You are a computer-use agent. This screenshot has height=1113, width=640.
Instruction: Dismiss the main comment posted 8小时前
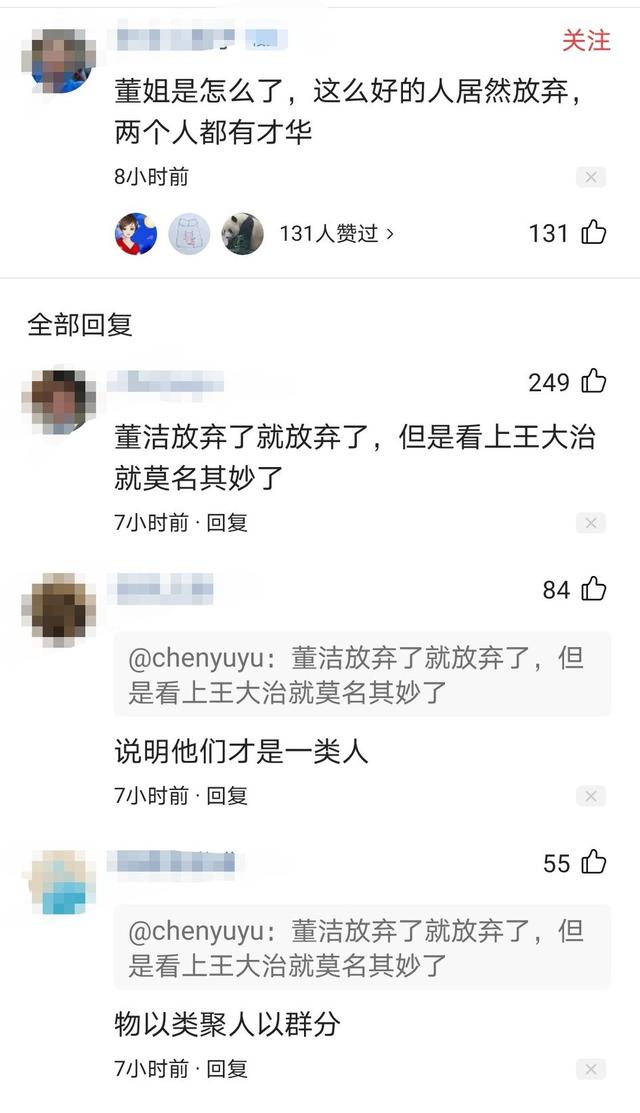click(591, 177)
